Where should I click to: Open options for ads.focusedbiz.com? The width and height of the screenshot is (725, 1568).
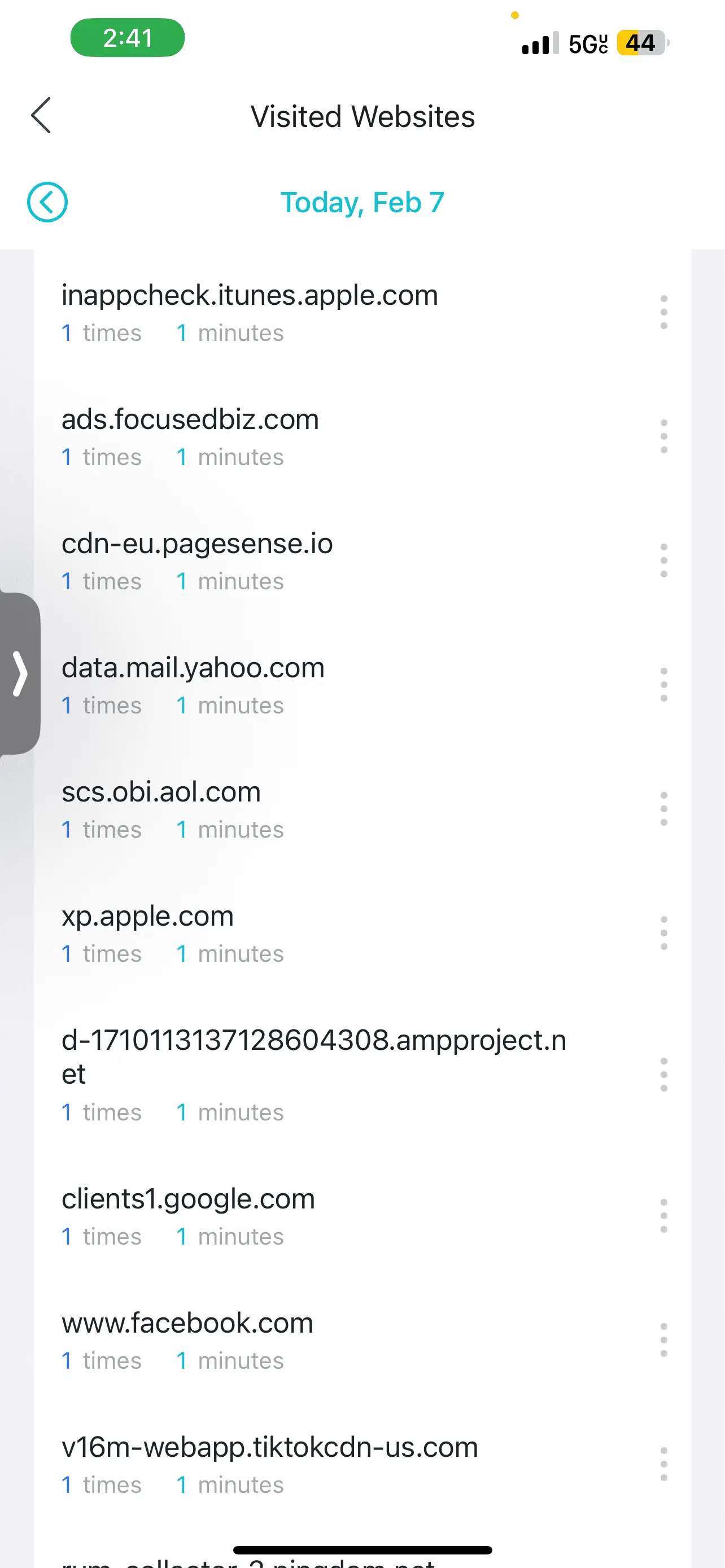click(663, 436)
